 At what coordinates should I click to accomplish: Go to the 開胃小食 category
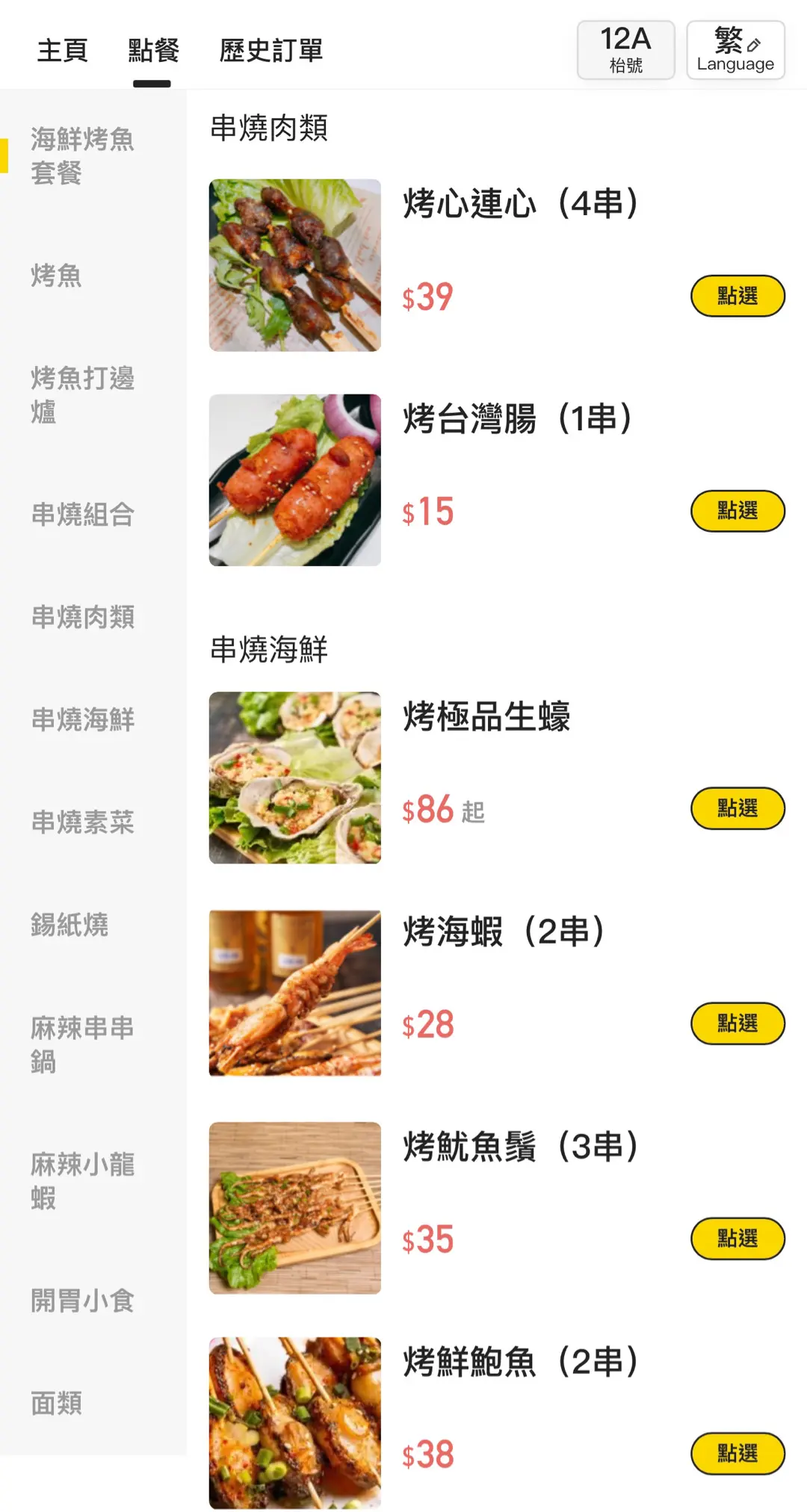pos(82,1301)
